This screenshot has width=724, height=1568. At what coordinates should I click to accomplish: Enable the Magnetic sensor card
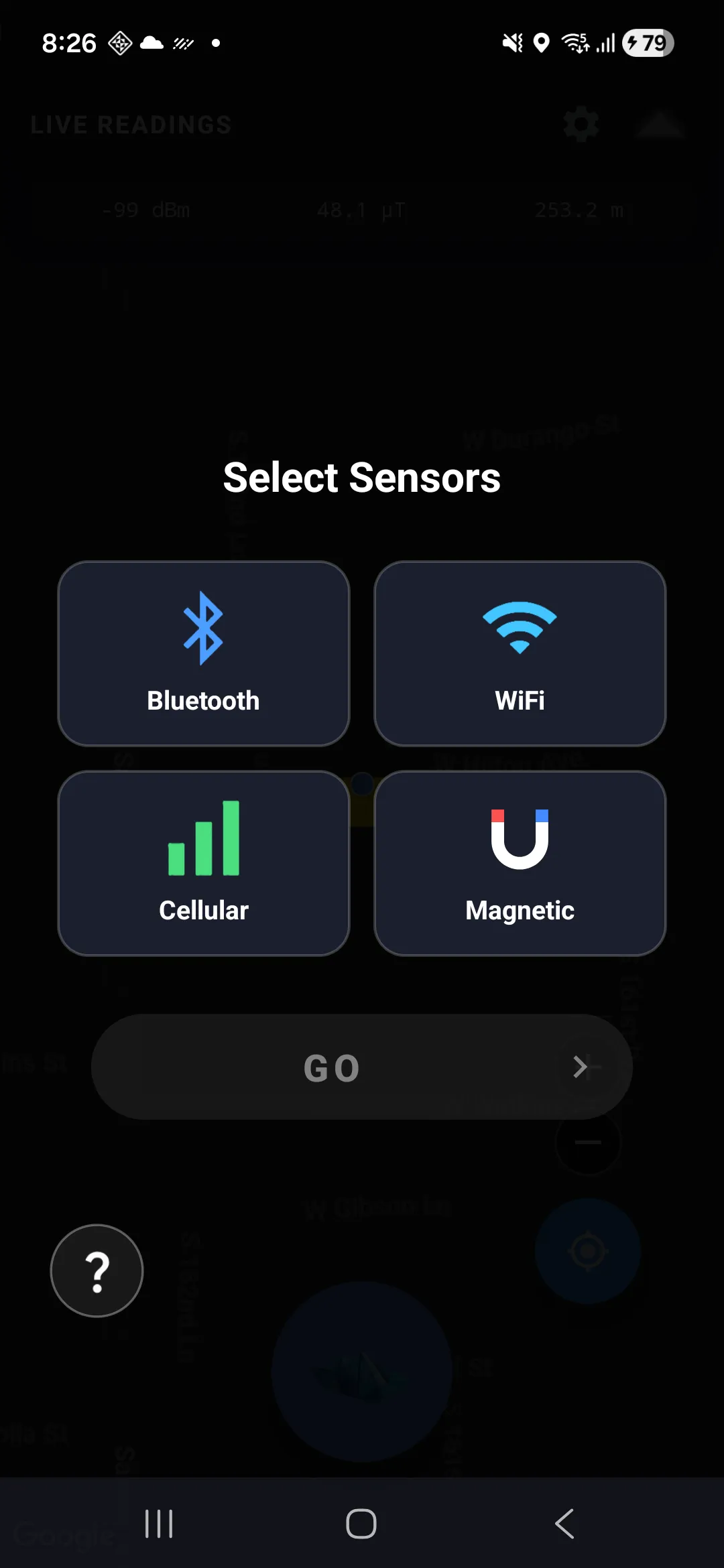point(520,863)
